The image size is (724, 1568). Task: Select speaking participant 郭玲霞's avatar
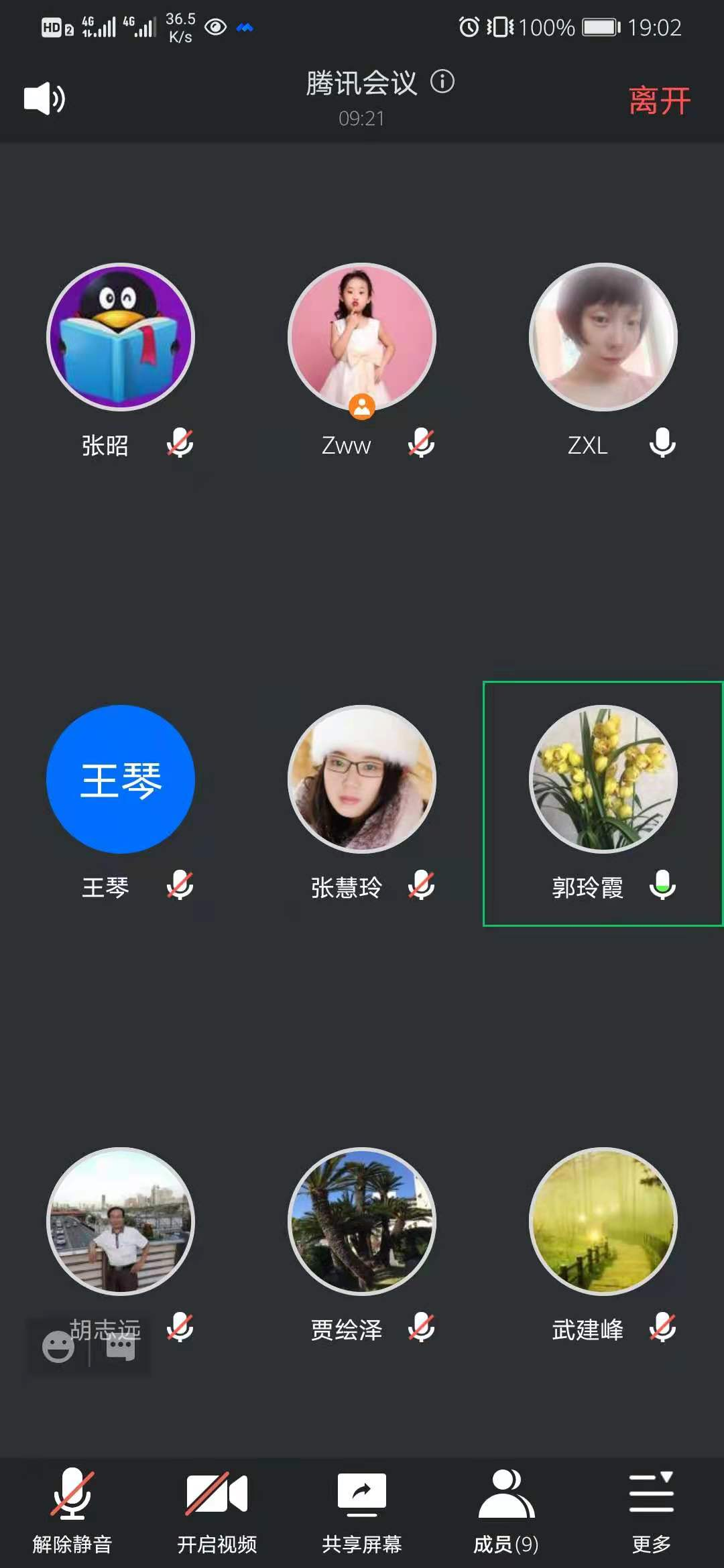pos(603,779)
